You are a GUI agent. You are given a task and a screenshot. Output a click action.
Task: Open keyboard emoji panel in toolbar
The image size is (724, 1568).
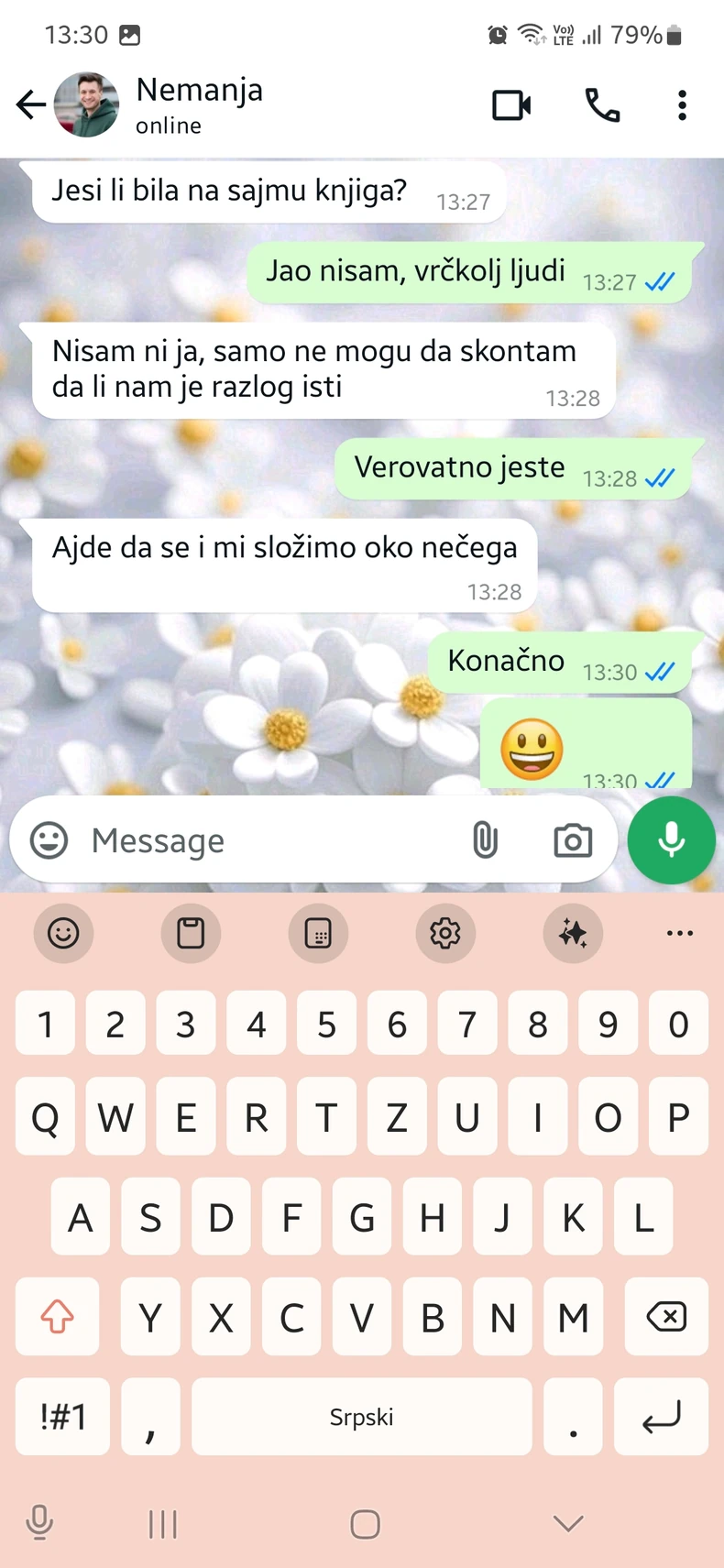[63, 934]
